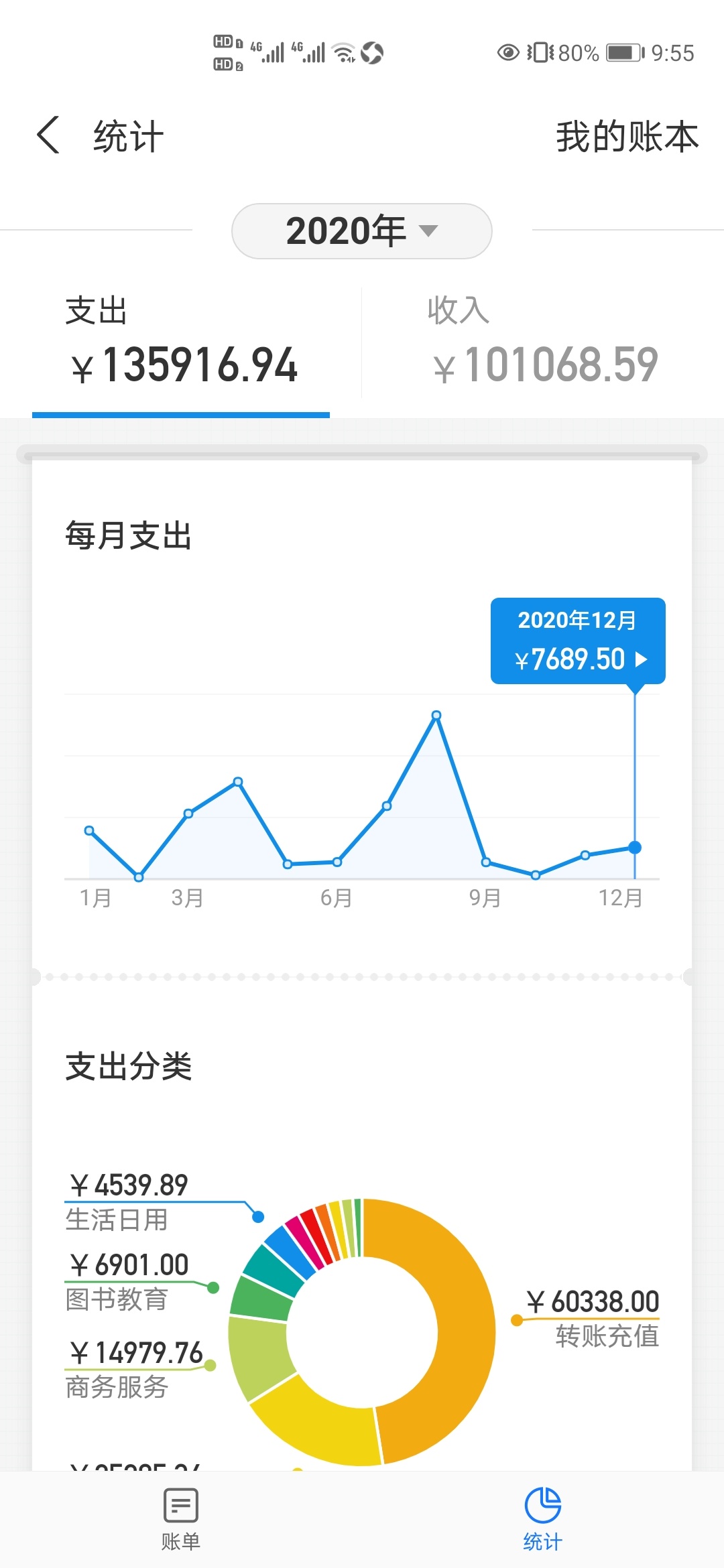Viewport: 724px width, 1568px height.
Task: Switch to the 账单 bills tab
Action: [180, 1519]
